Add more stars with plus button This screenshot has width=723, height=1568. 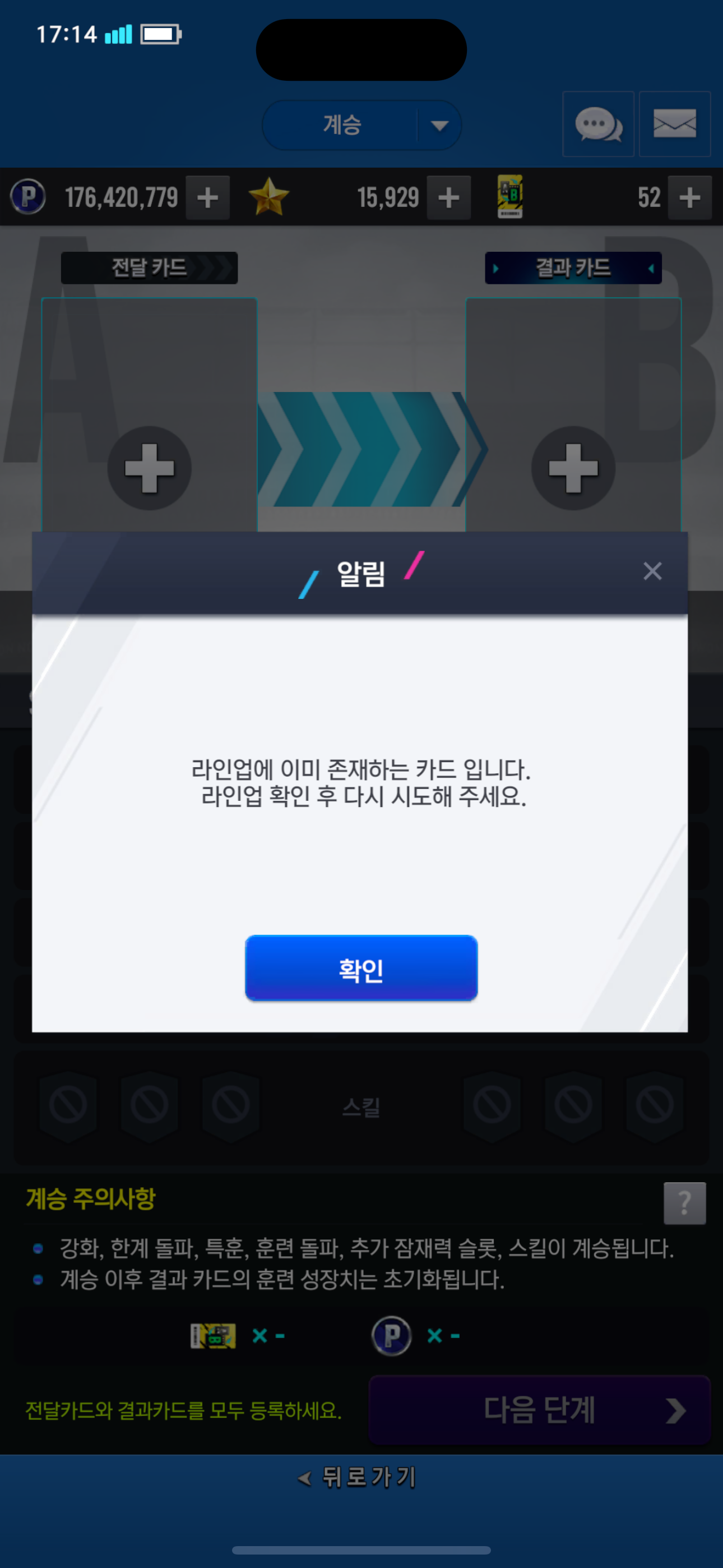448,198
